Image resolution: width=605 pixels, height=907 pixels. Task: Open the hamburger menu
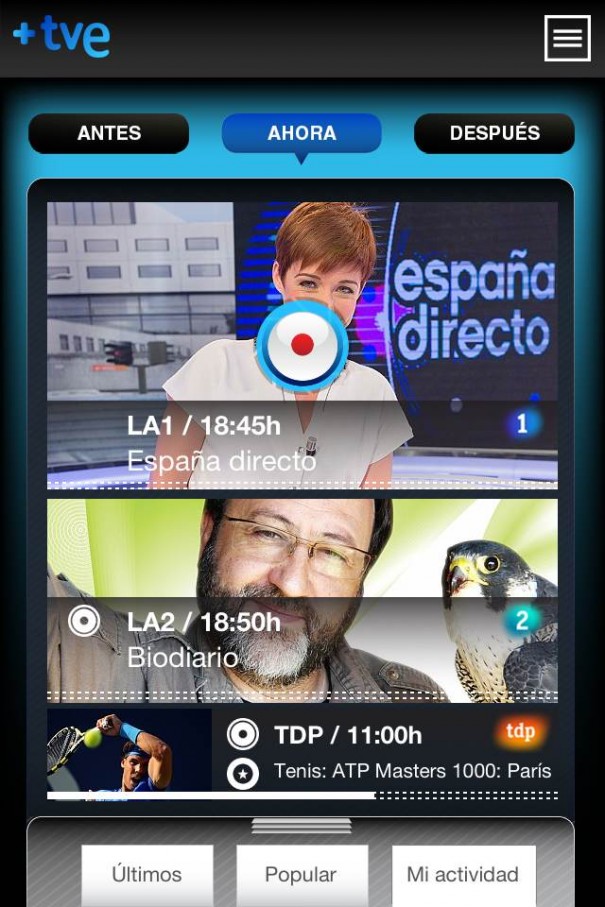click(567, 38)
